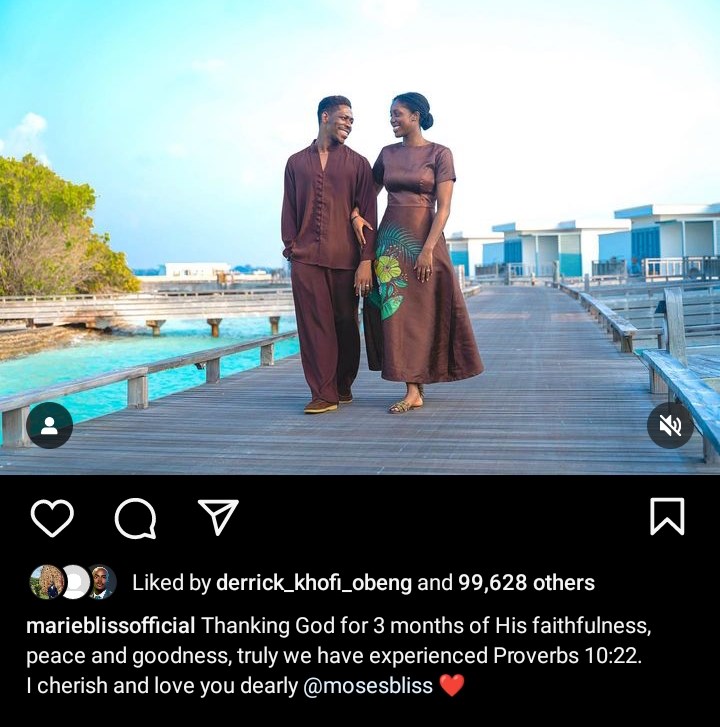Share the post via paper plane icon
720x727 pixels.
(x=217, y=517)
